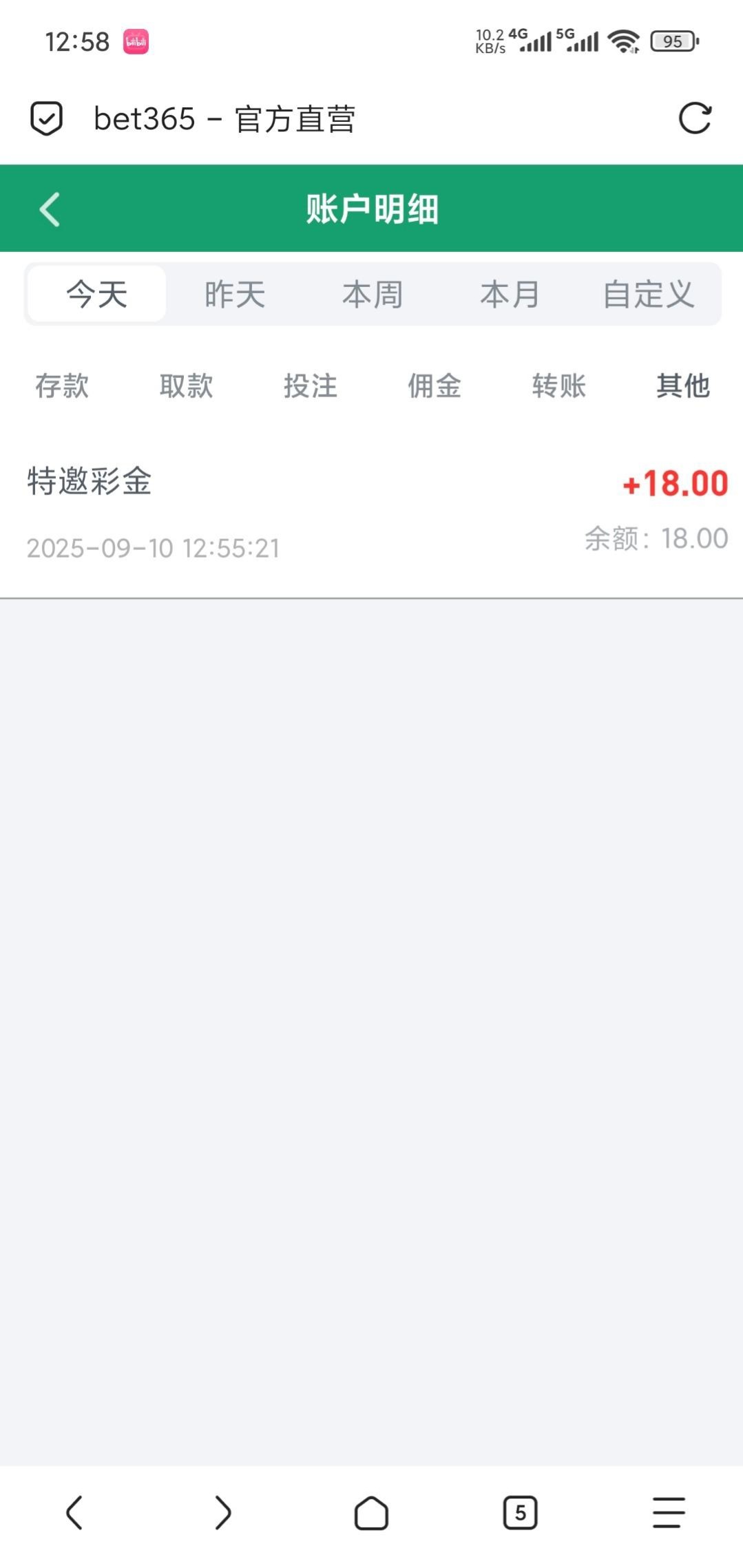Screen dimensions: 743x1568
Task: View 投注 records
Action: tap(311, 385)
